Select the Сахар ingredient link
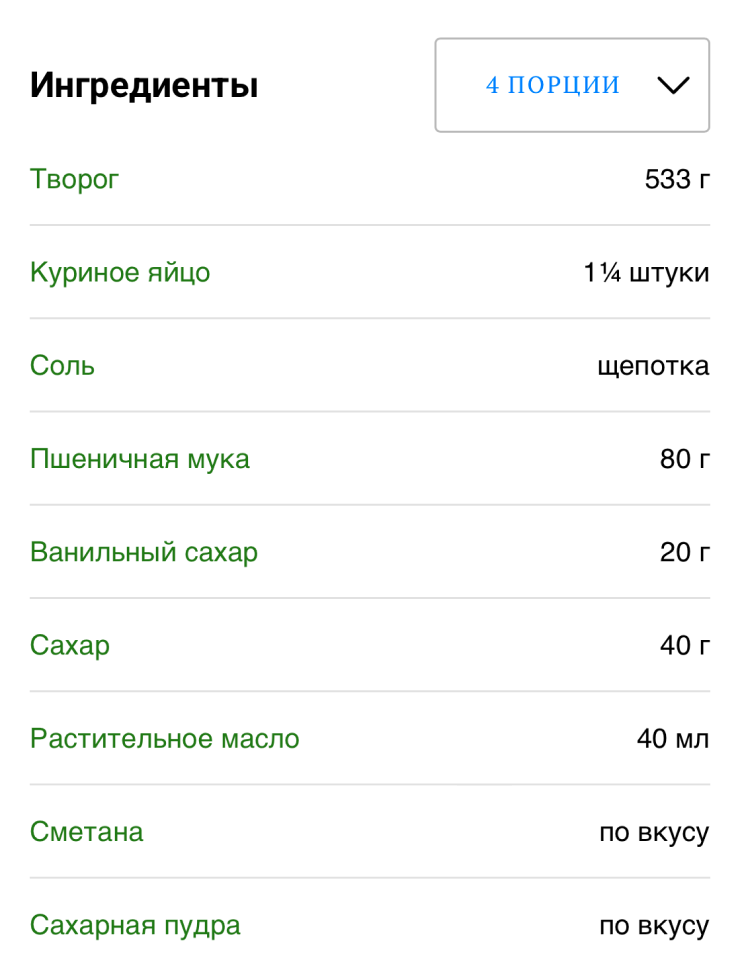Image resolution: width=740 pixels, height=980 pixels. (x=70, y=645)
